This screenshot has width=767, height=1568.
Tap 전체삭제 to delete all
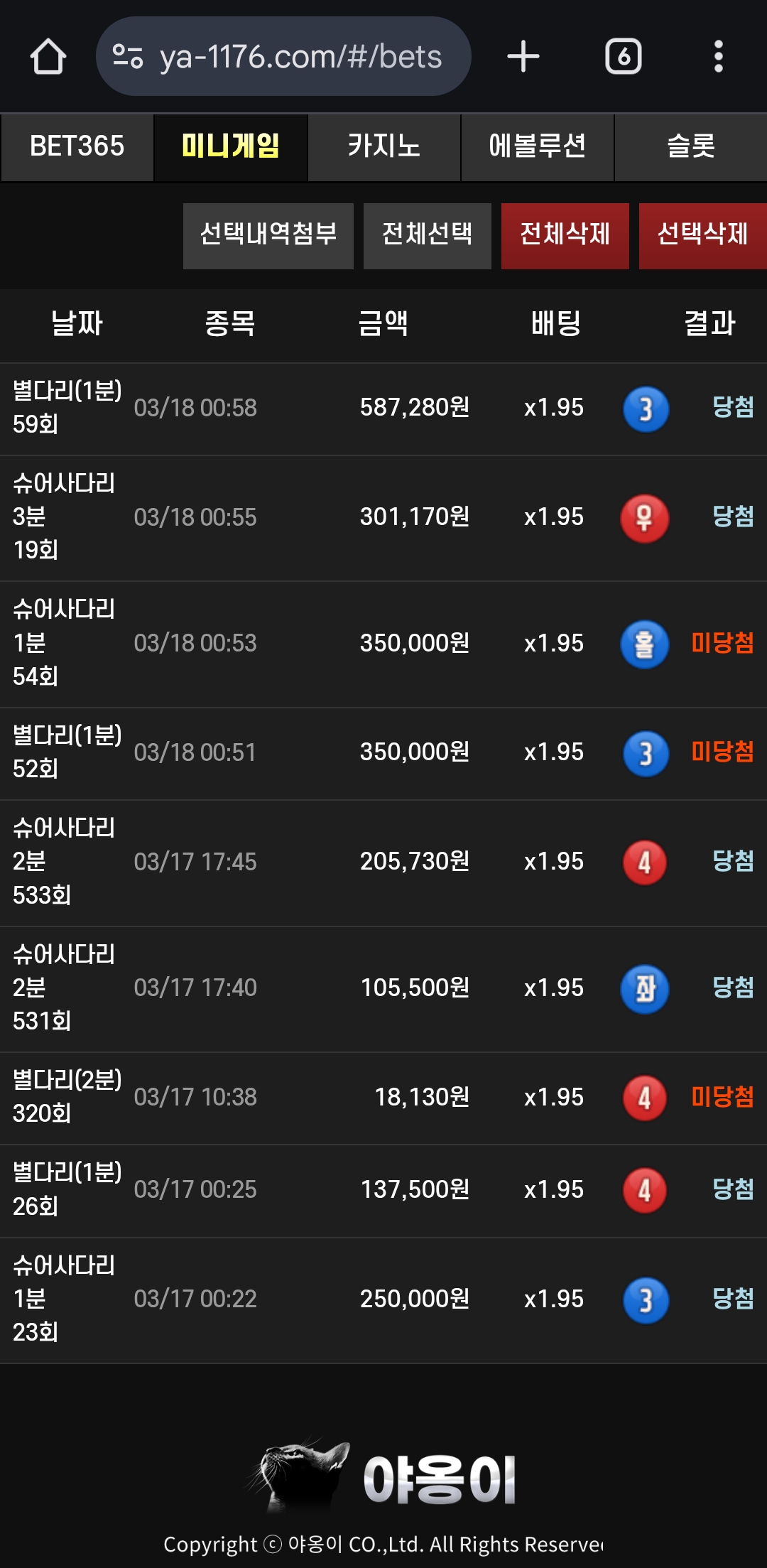pyautogui.click(x=565, y=236)
